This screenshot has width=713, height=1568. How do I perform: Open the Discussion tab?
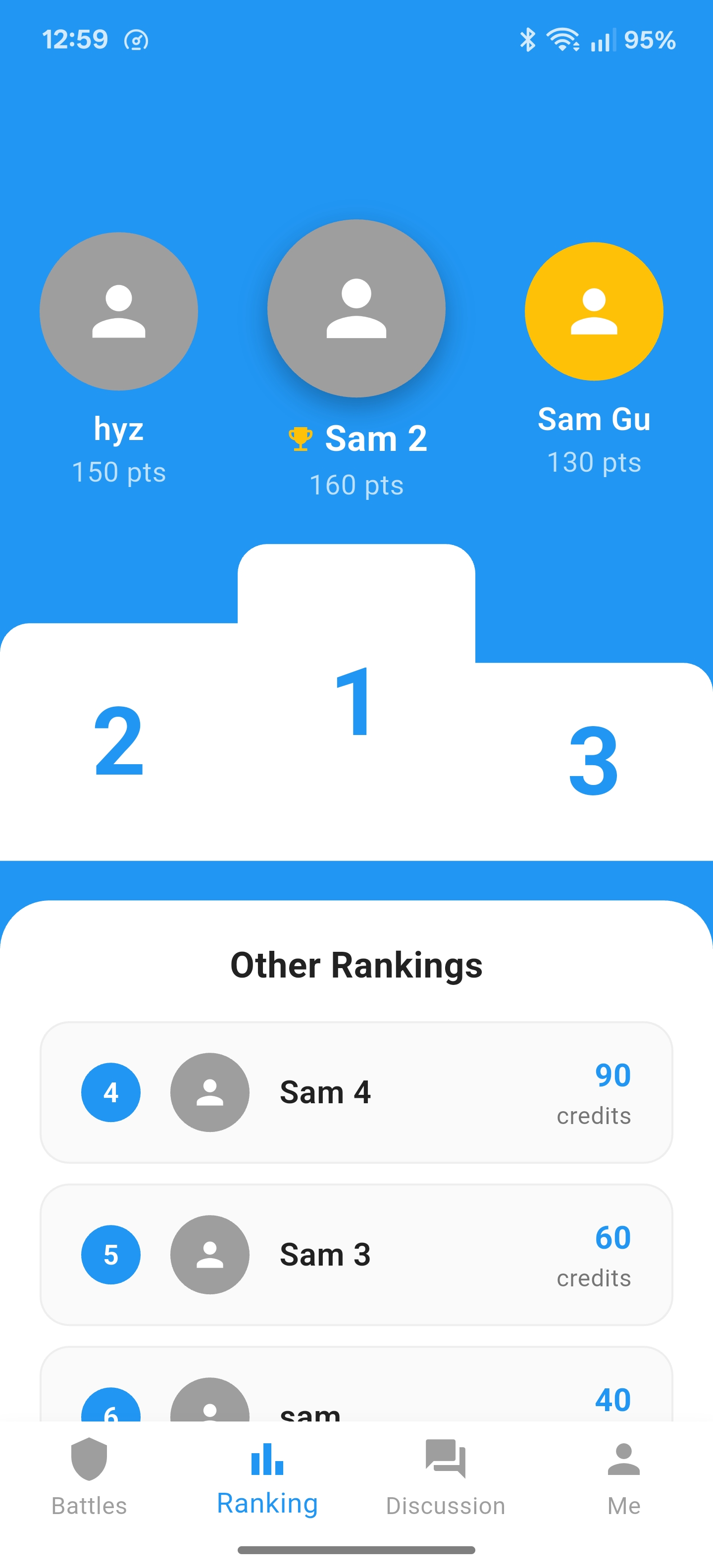(x=446, y=1475)
